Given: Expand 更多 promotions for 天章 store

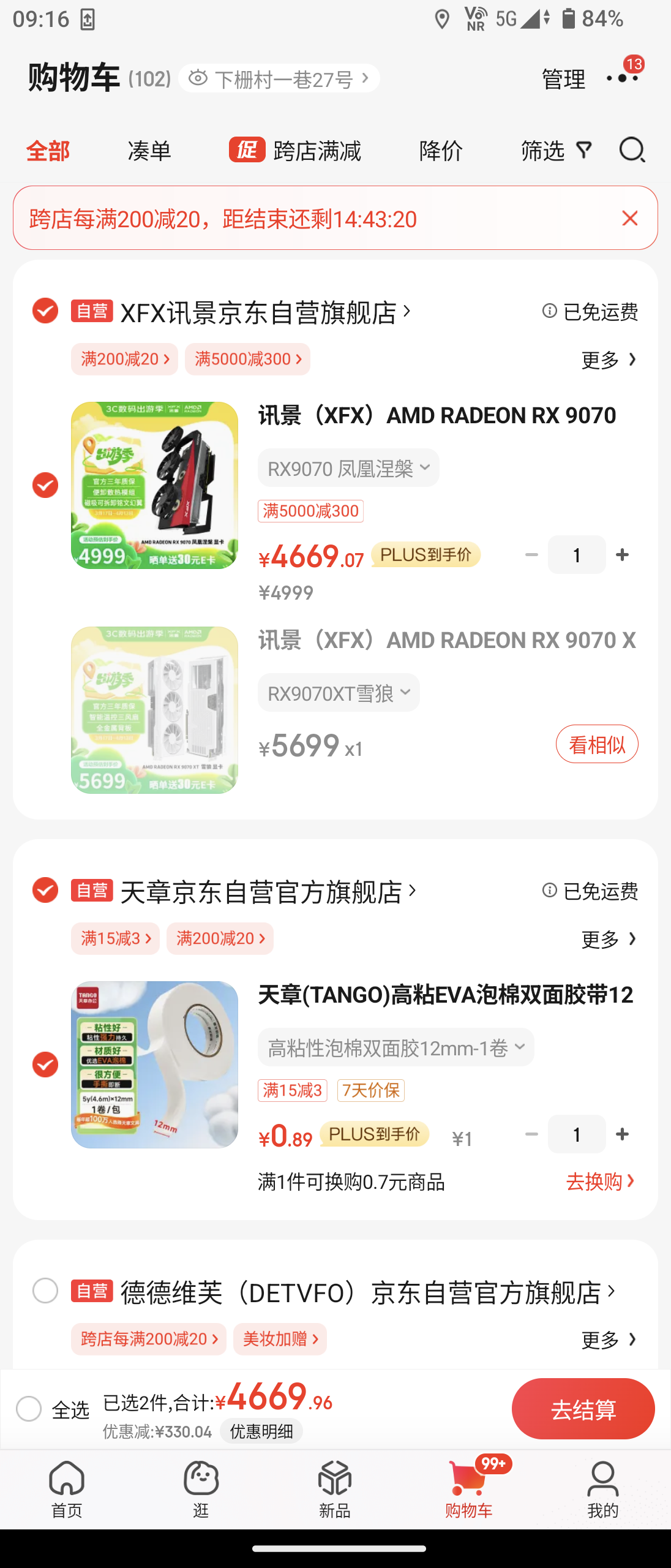Looking at the screenshot, I should tap(608, 938).
